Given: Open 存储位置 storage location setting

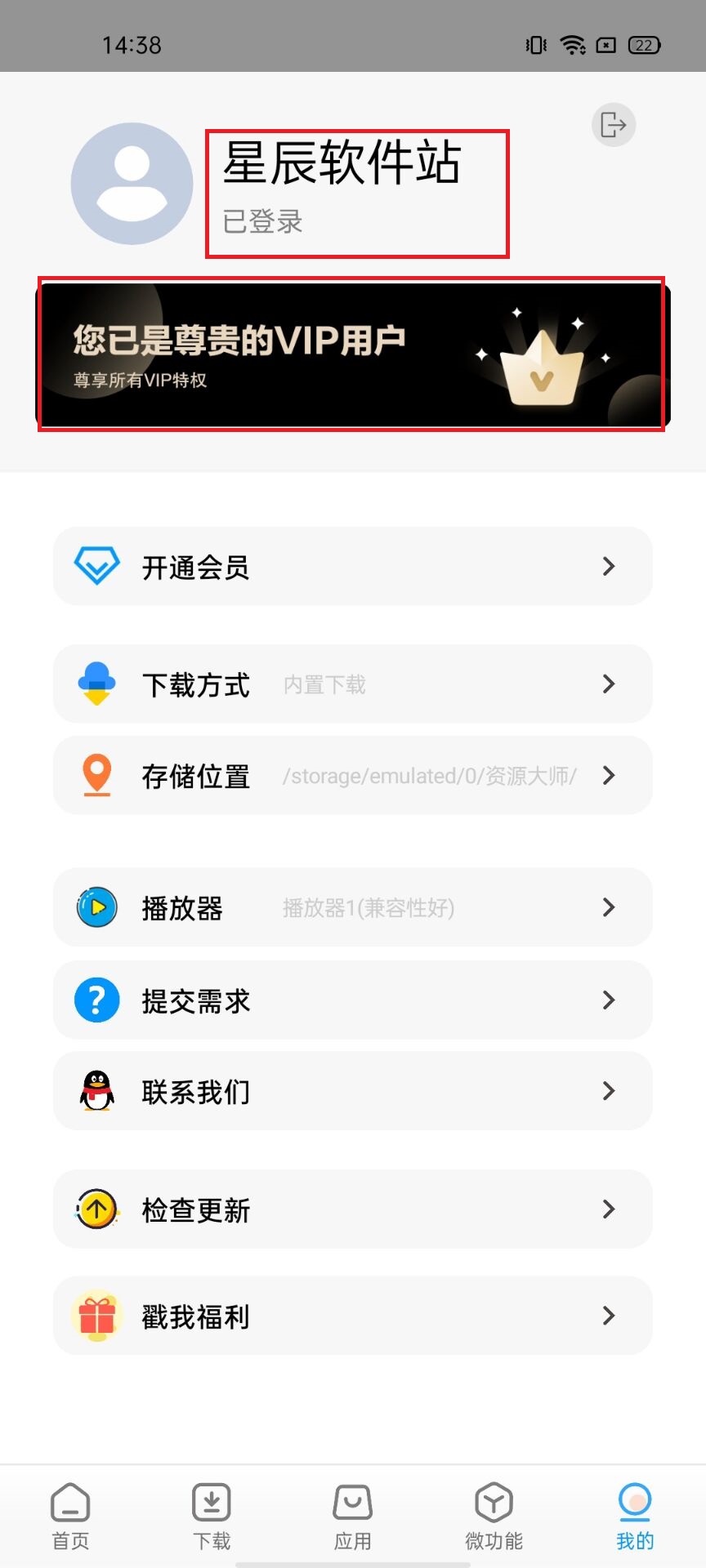Looking at the screenshot, I should (x=352, y=775).
